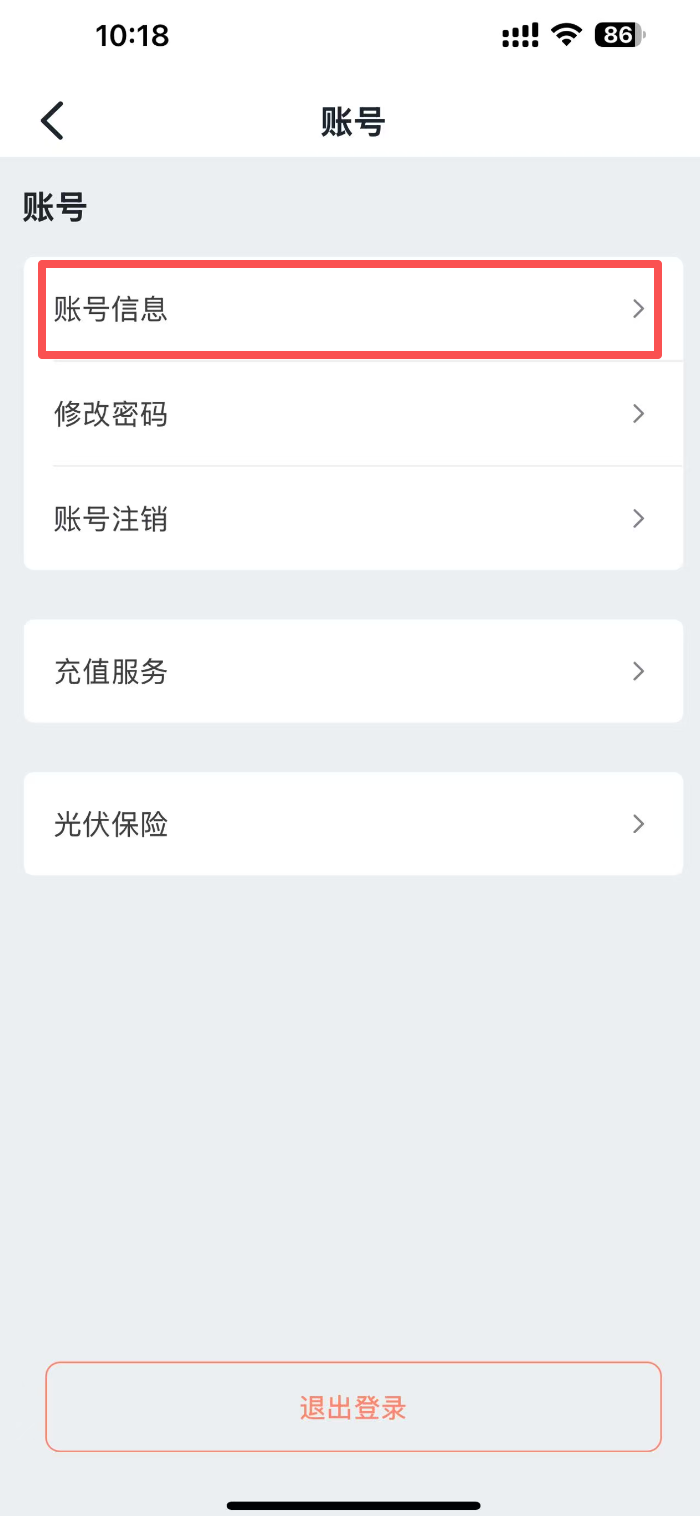Open 充值服务 recharge service
The image size is (700, 1516).
(x=350, y=671)
